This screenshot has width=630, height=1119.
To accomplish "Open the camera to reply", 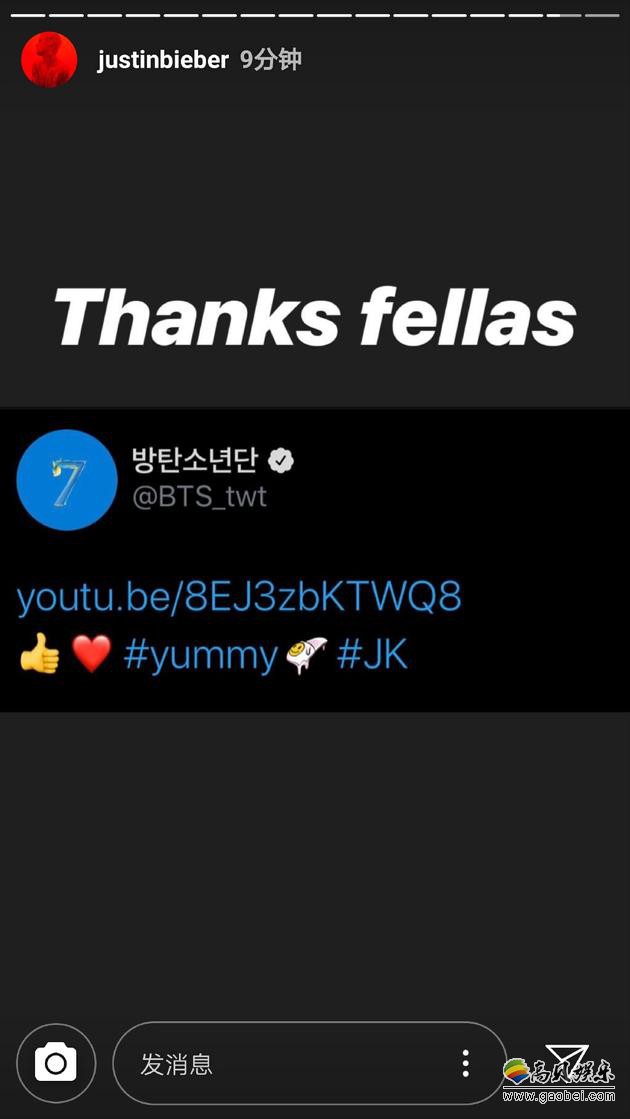I will click(x=56, y=1064).
